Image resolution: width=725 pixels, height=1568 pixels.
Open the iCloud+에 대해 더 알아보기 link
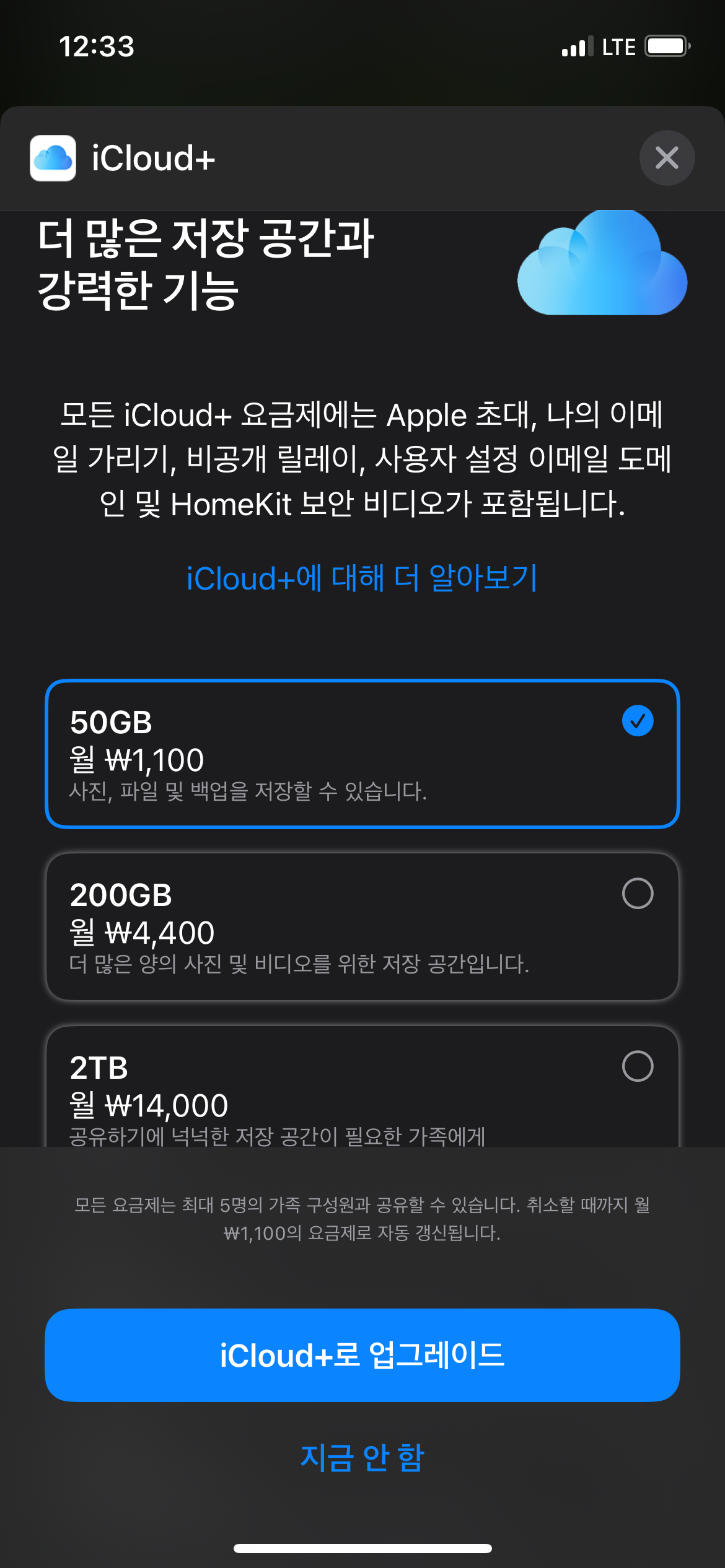(362, 578)
